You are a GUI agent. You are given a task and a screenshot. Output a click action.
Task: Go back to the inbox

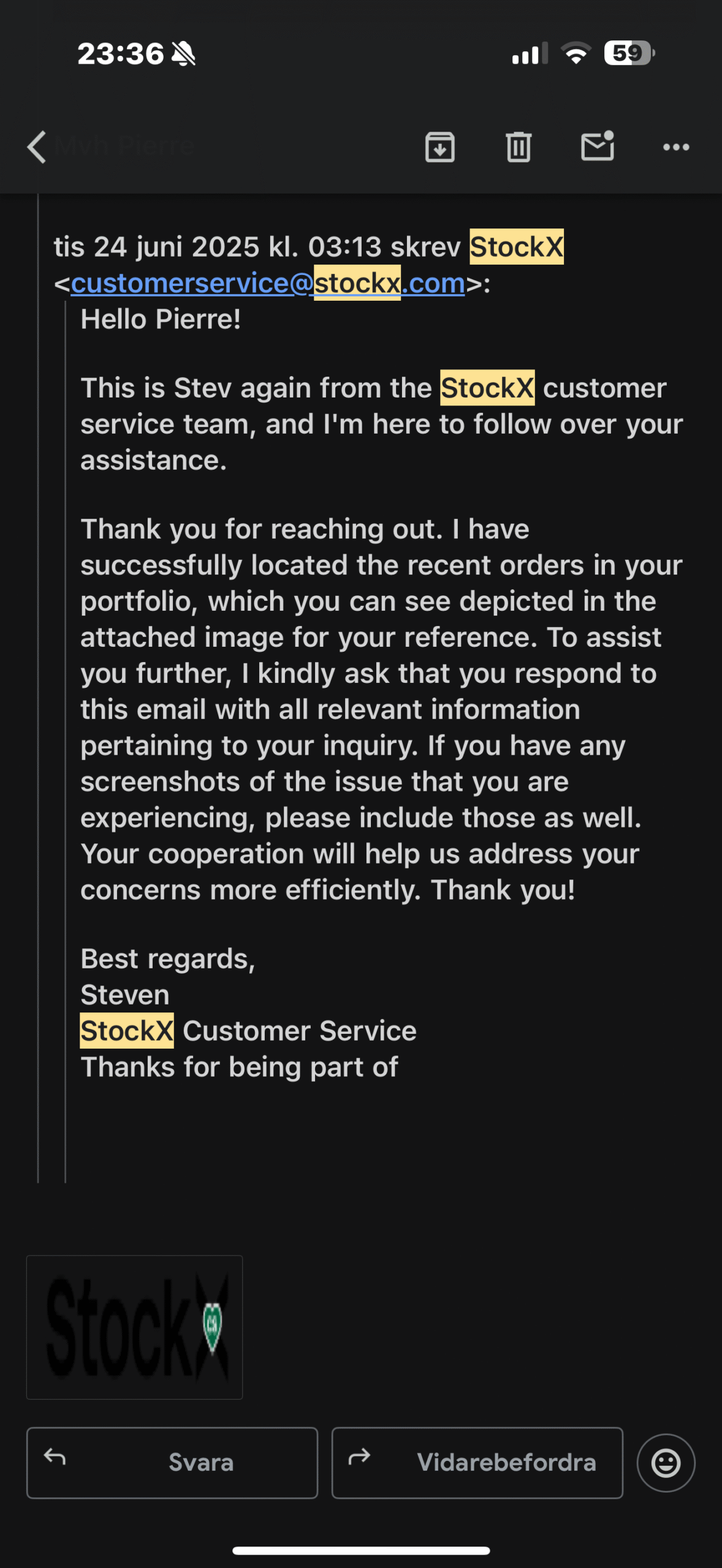pos(37,147)
